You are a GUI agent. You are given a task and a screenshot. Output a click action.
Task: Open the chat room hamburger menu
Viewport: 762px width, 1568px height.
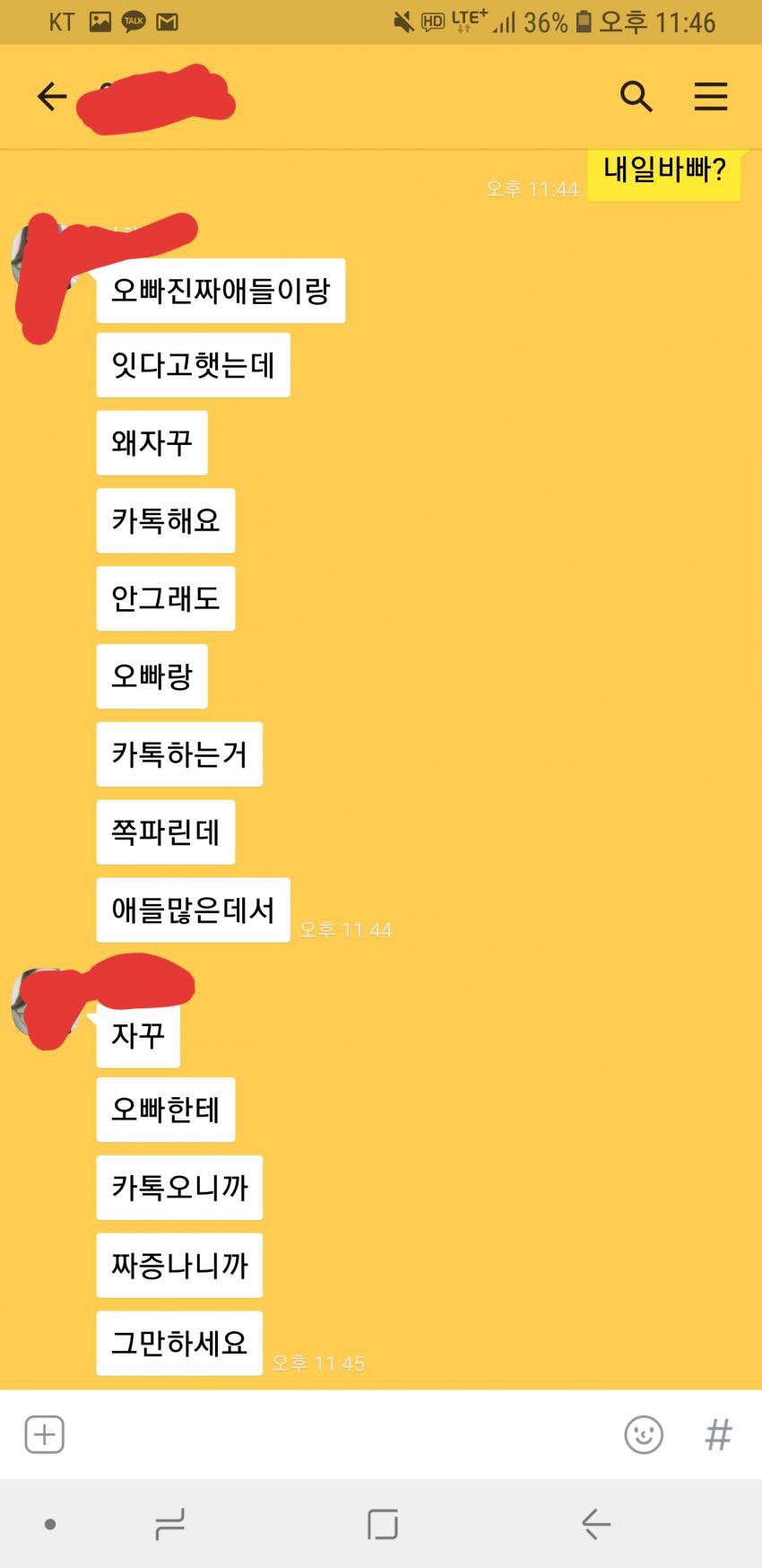pos(710,96)
